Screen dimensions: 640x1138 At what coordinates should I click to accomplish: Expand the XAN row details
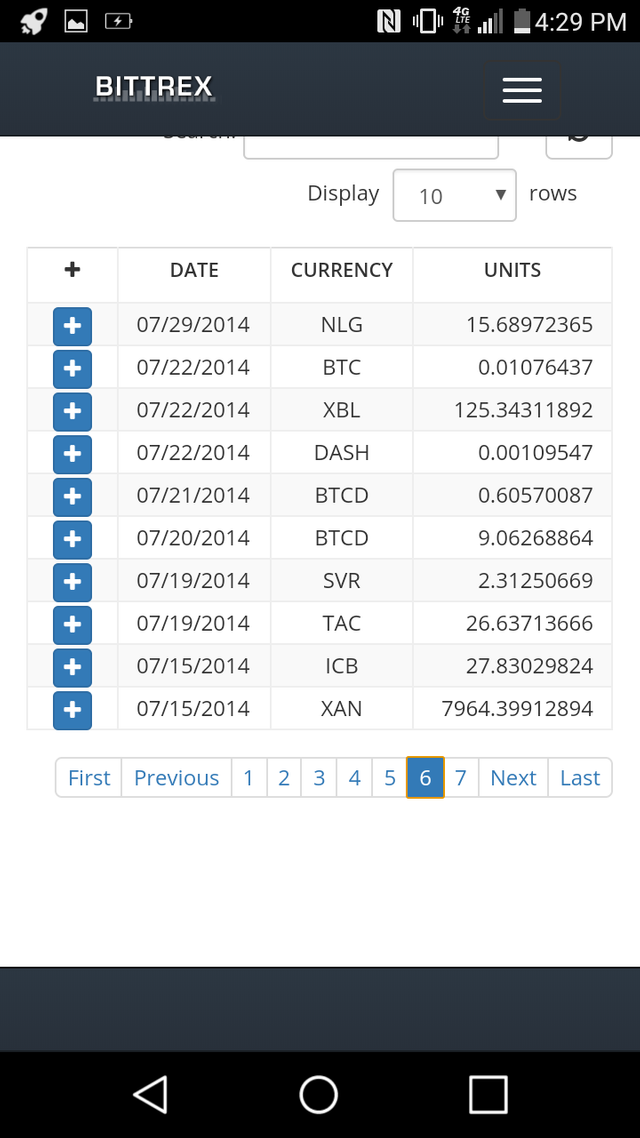[72, 709]
